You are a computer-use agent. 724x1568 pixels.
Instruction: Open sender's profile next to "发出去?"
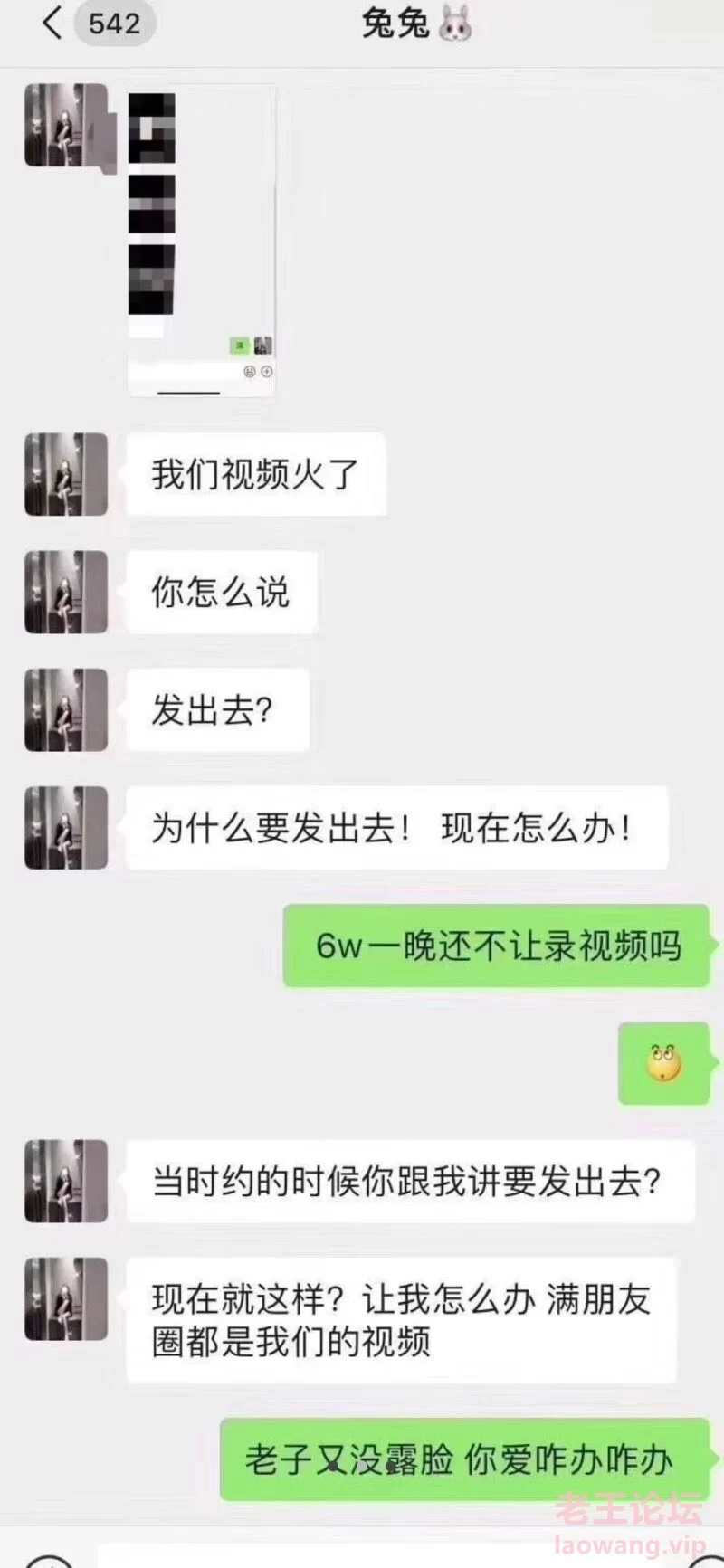66,710
